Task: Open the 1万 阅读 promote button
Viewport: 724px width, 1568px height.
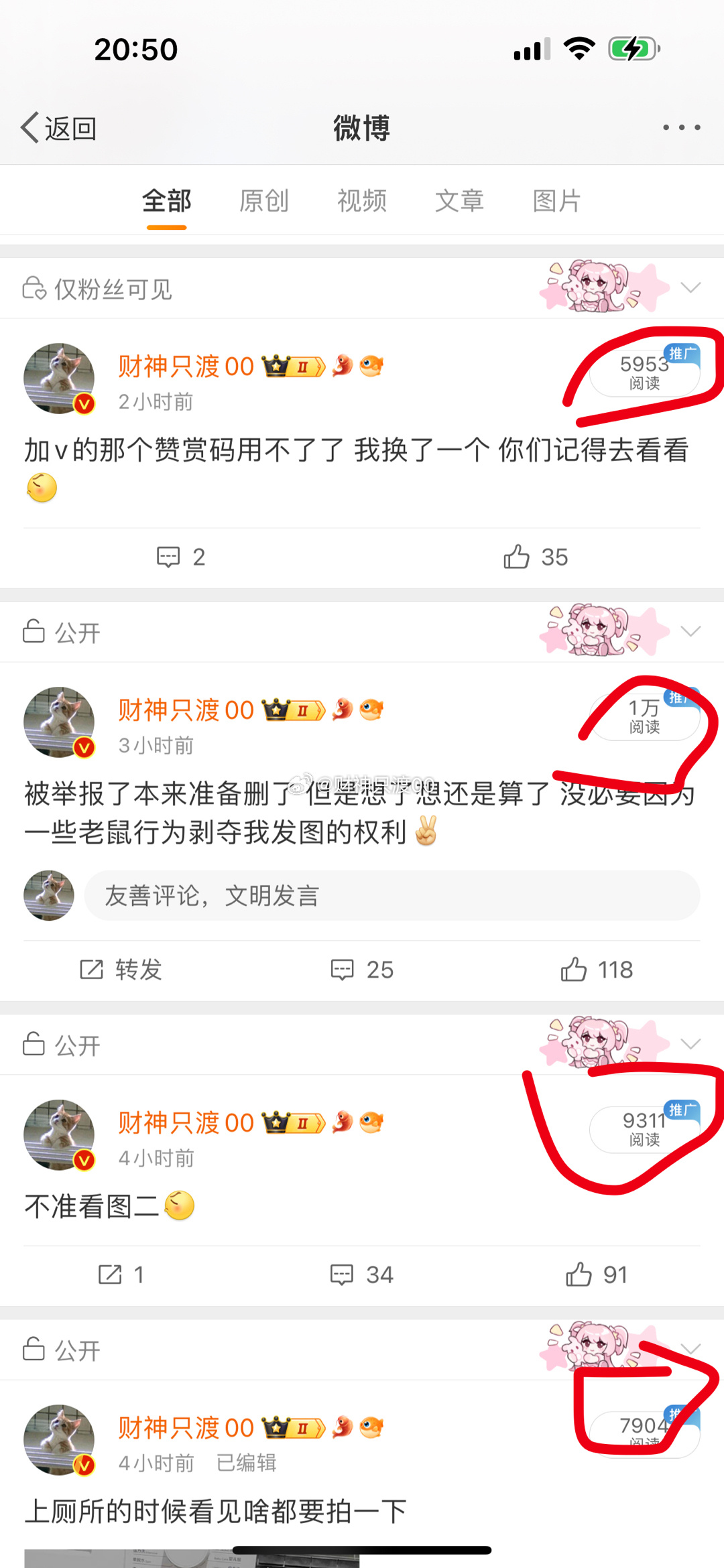Action: [x=644, y=716]
